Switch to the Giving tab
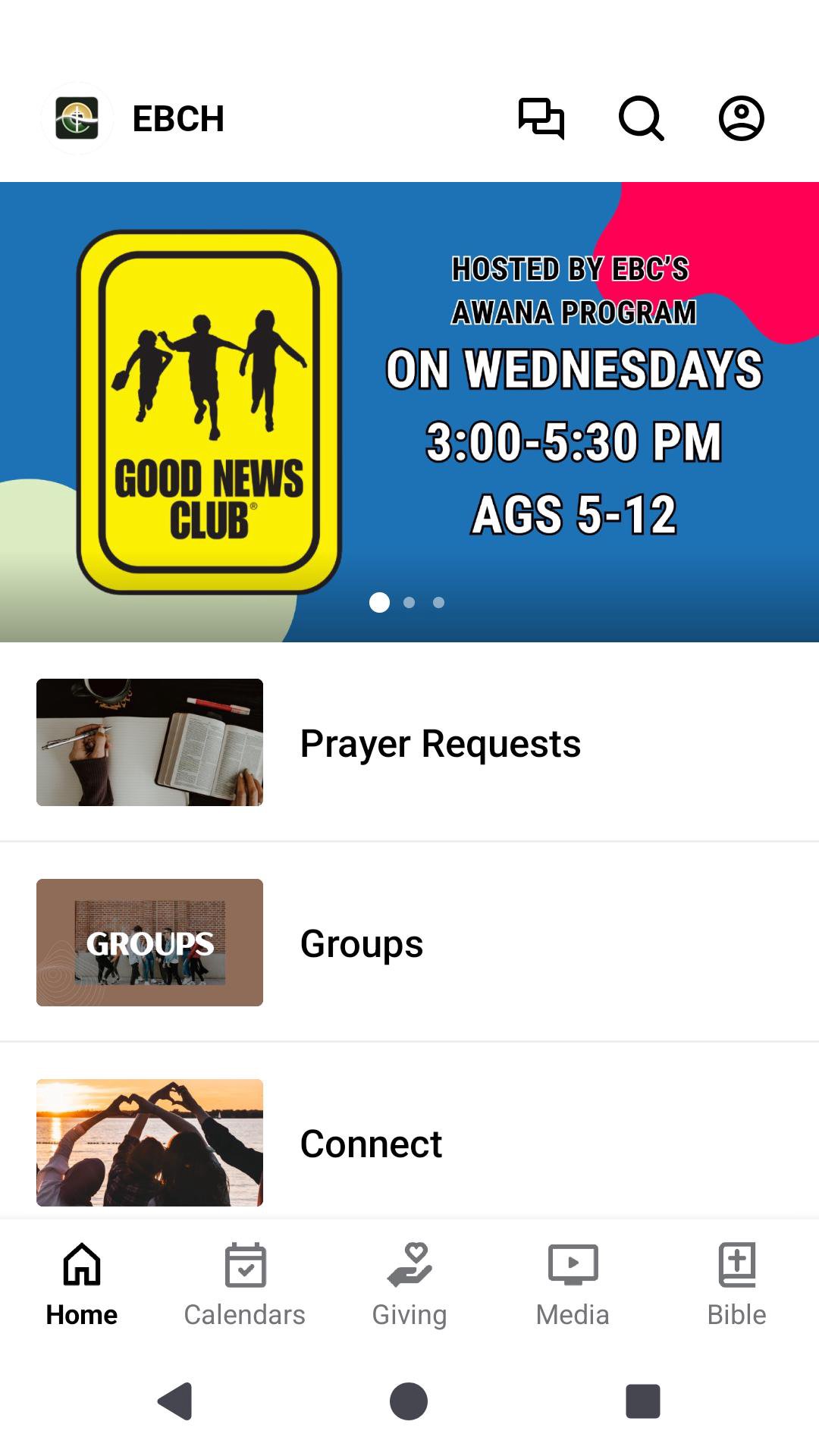The width and height of the screenshot is (819, 1456). tap(409, 1285)
